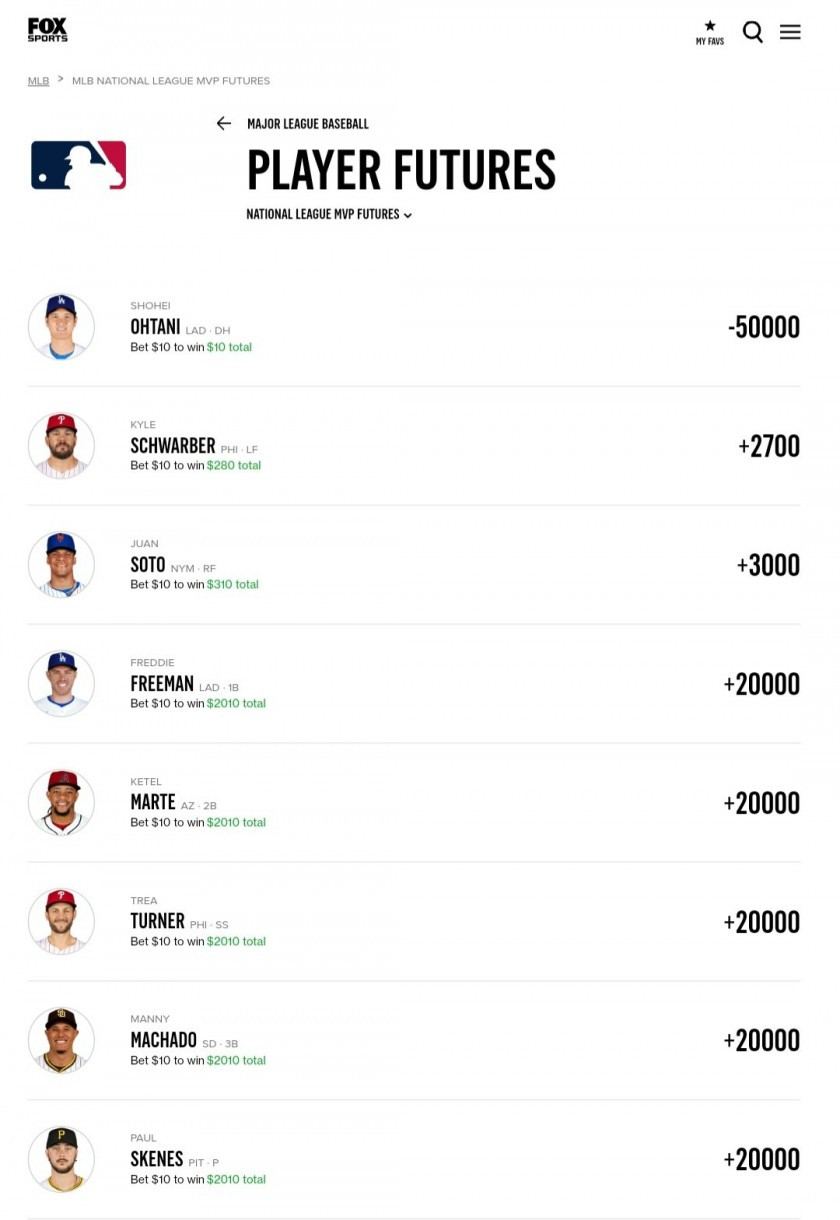Select Juan Soto's futures row
This screenshot has width=840, height=1220.
tap(413, 565)
